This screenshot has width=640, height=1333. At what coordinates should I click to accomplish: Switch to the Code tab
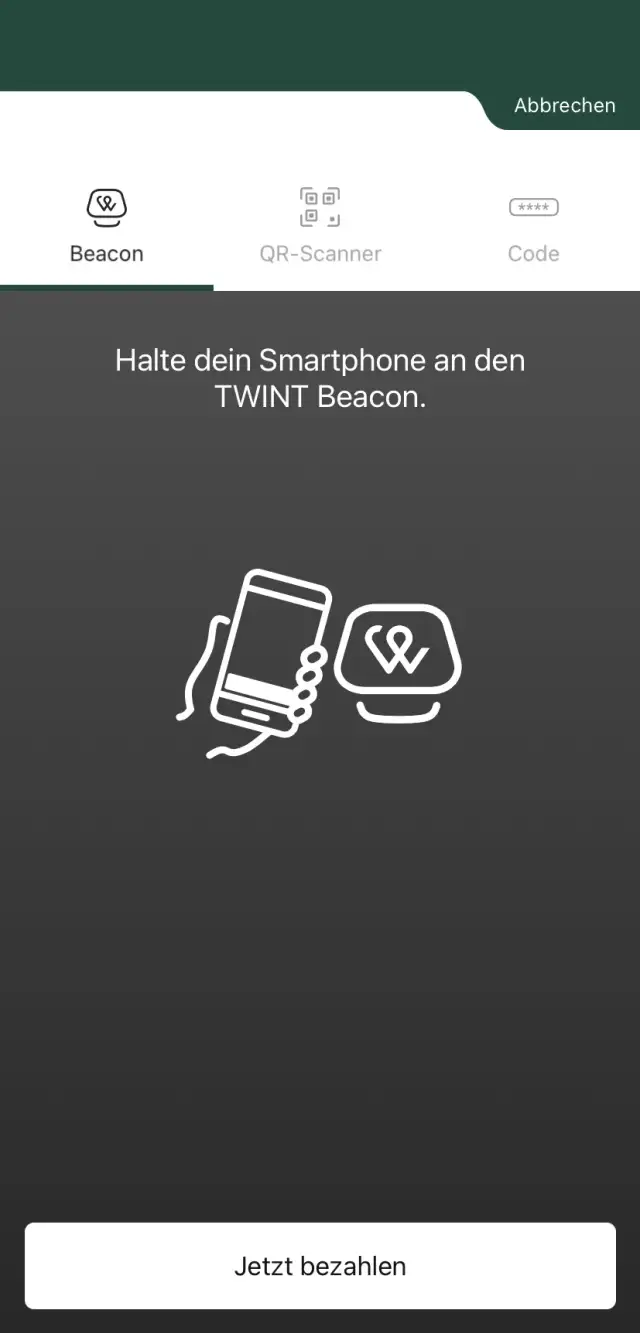point(533,228)
